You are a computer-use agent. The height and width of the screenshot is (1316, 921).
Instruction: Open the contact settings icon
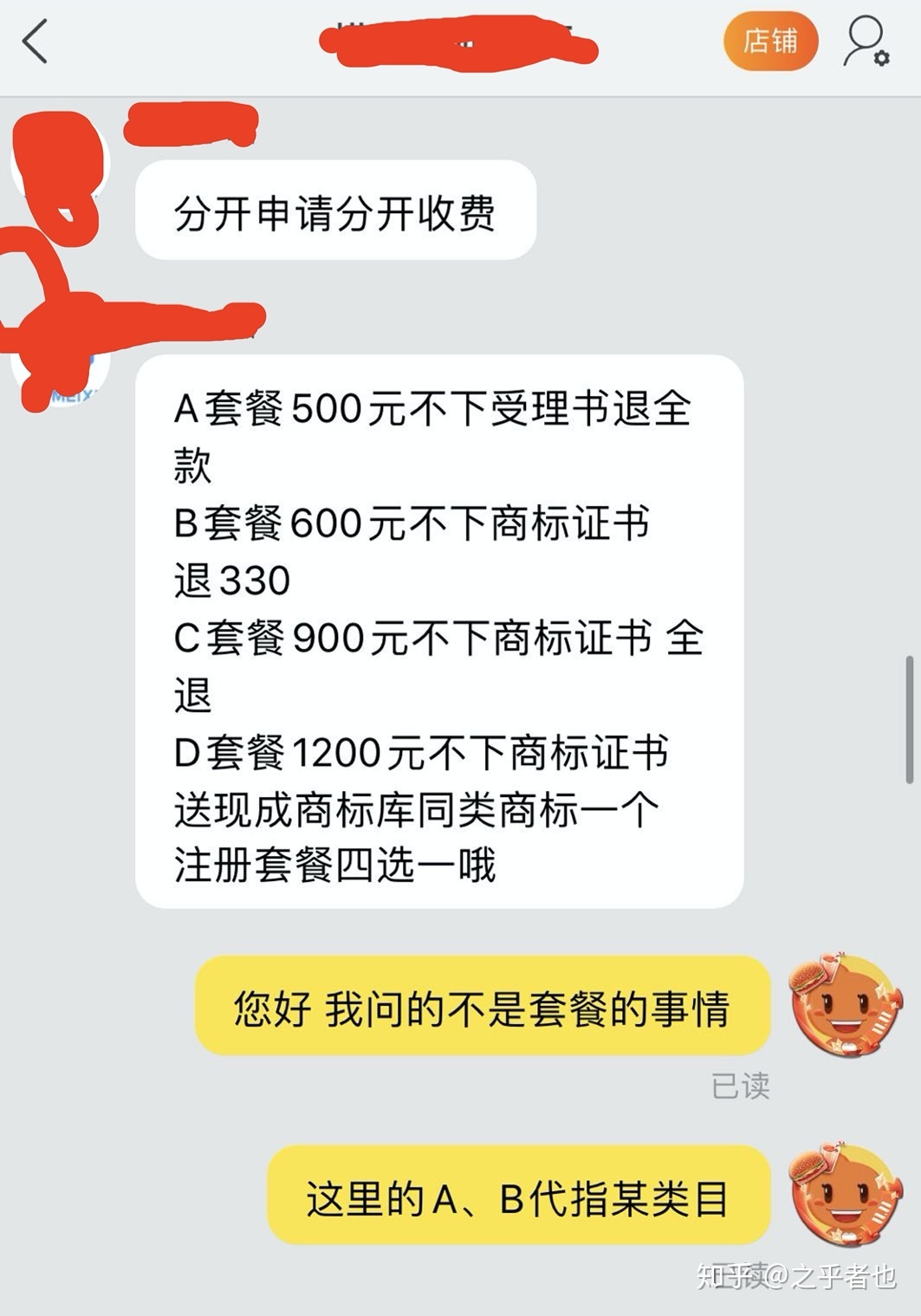[865, 42]
